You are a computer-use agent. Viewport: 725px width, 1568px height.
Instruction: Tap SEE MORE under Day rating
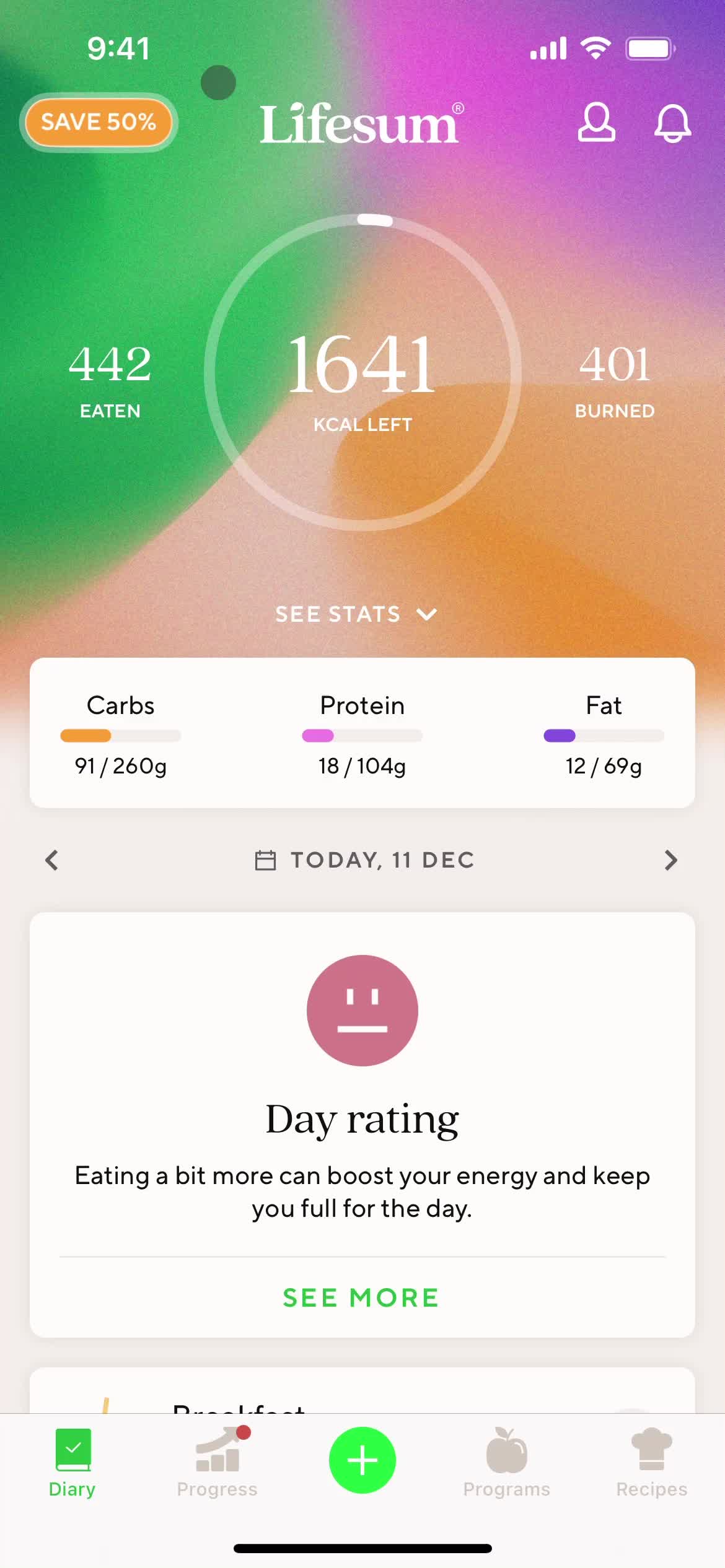pyautogui.click(x=362, y=1297)
